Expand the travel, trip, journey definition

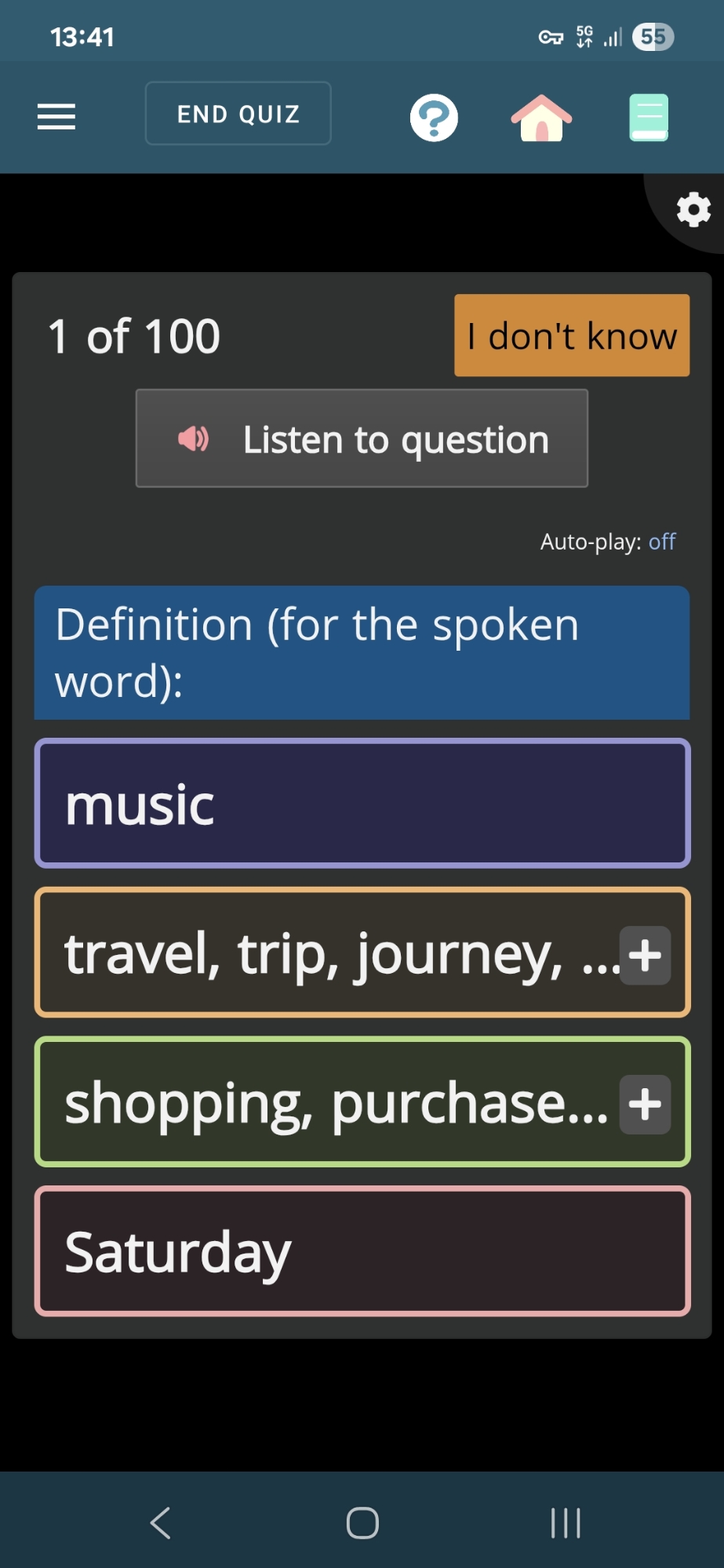(x=645, y=955)
